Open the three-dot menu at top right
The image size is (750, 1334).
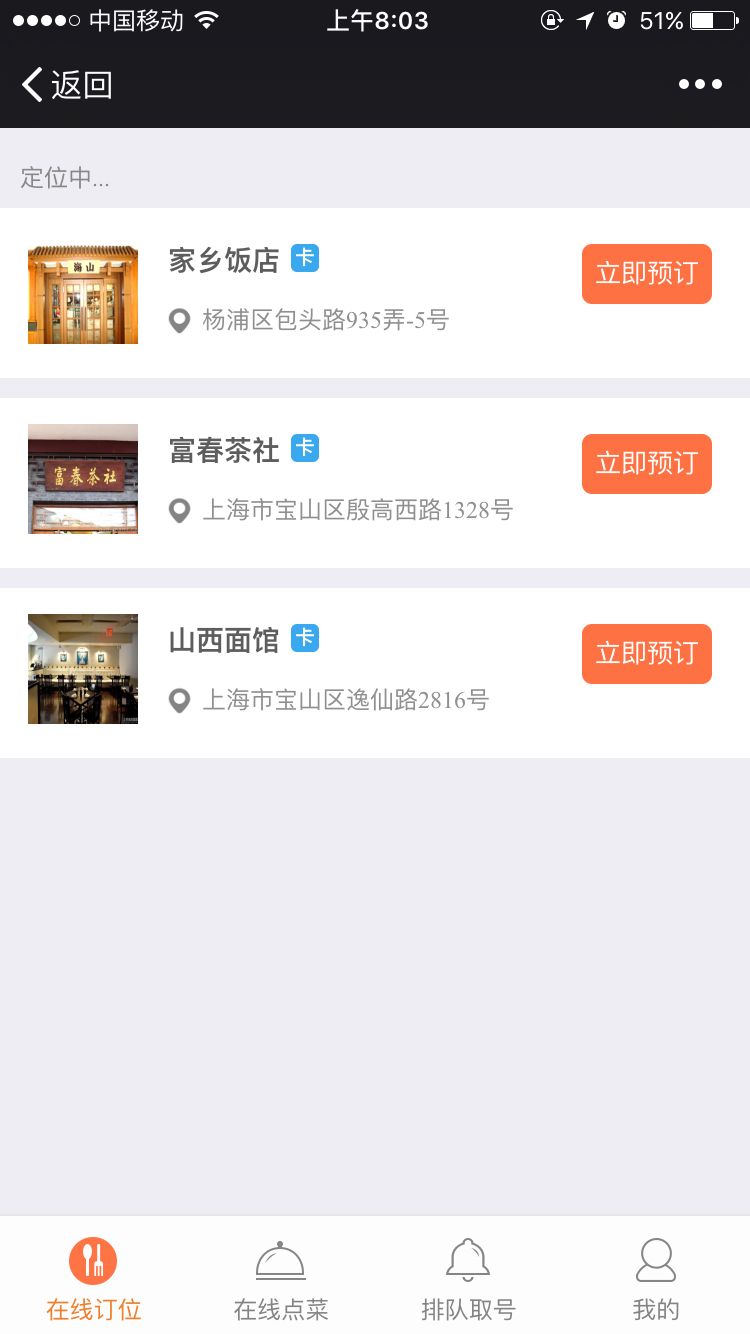(x=699, y=84)
